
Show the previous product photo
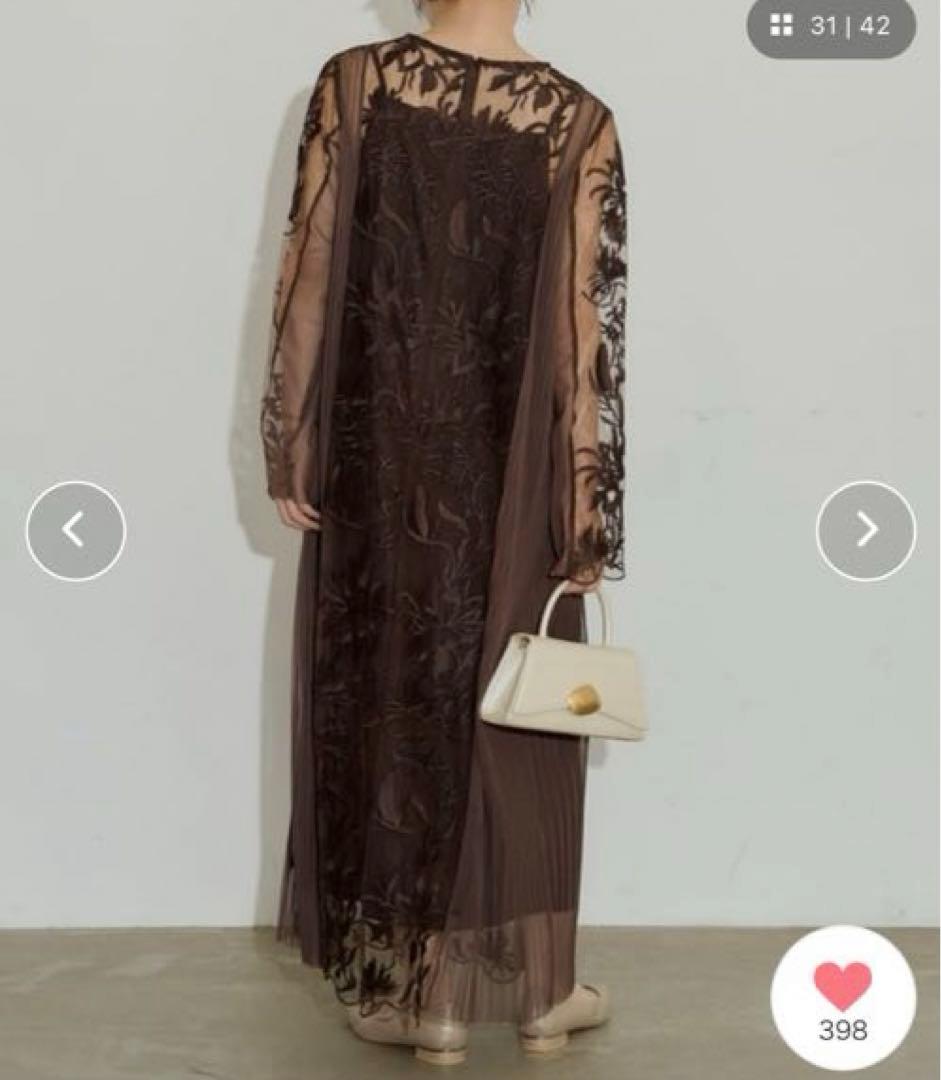(x=75, y=531)
